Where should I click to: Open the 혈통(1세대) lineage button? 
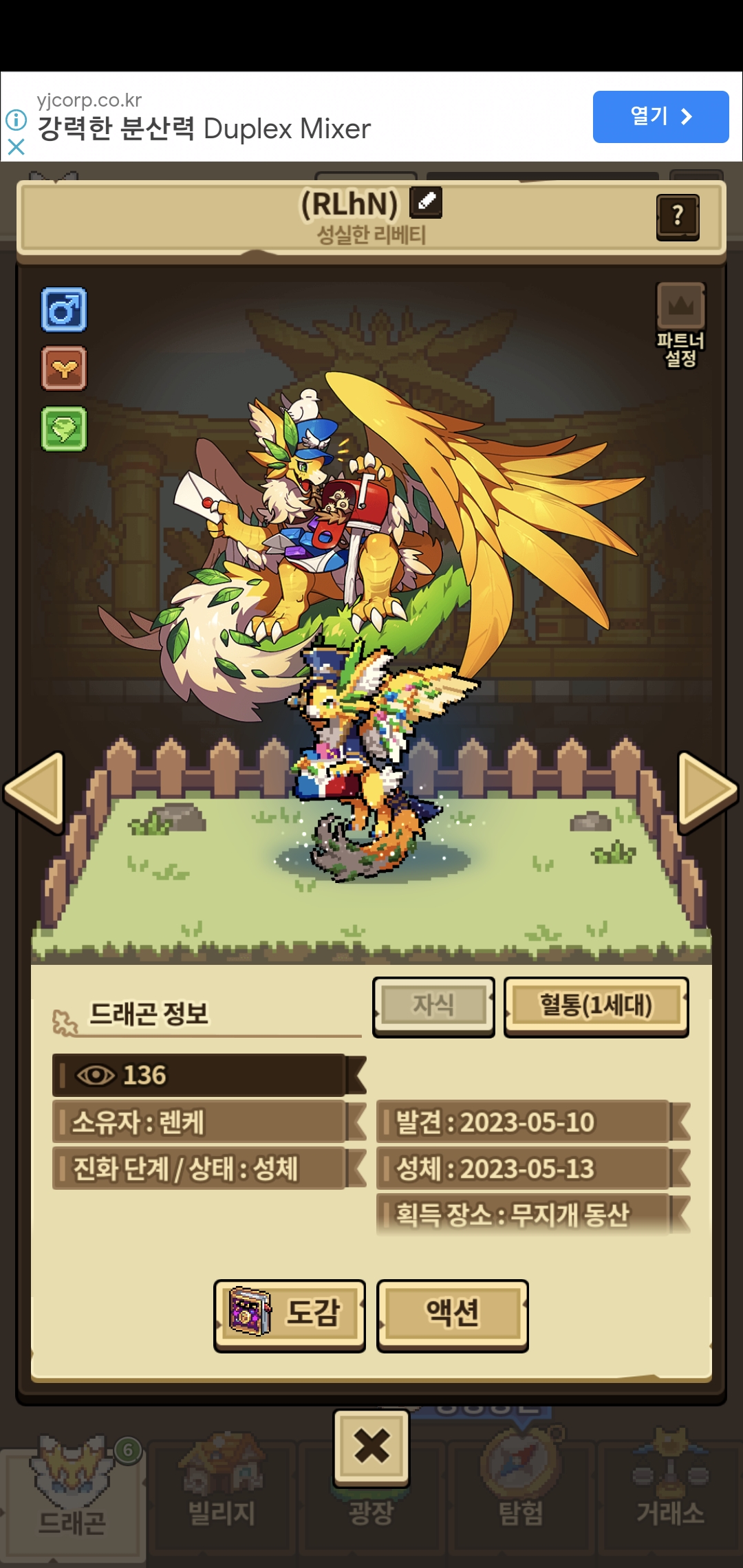[x=596, y=1007]
